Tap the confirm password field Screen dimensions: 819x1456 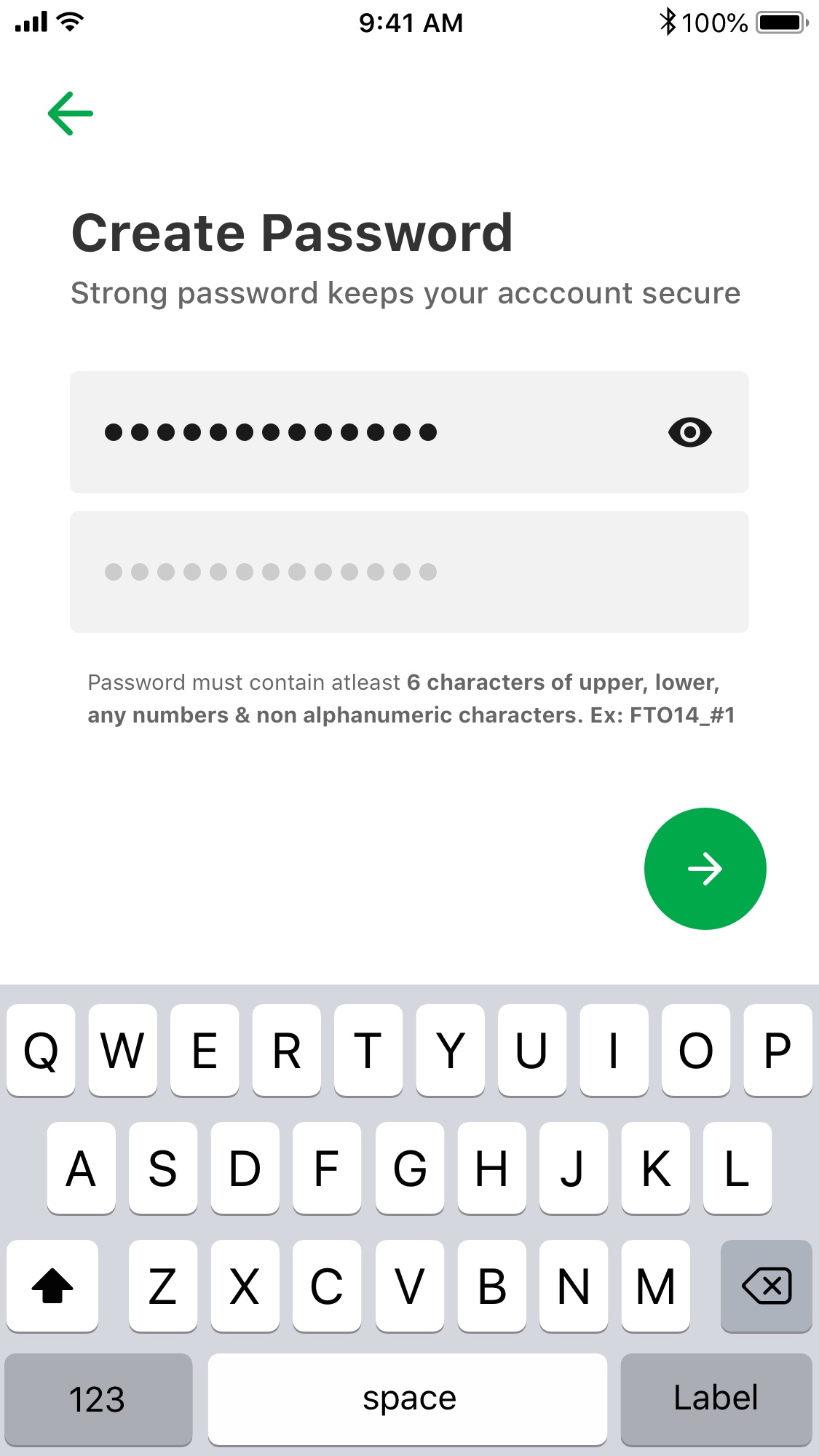point(409,572)
